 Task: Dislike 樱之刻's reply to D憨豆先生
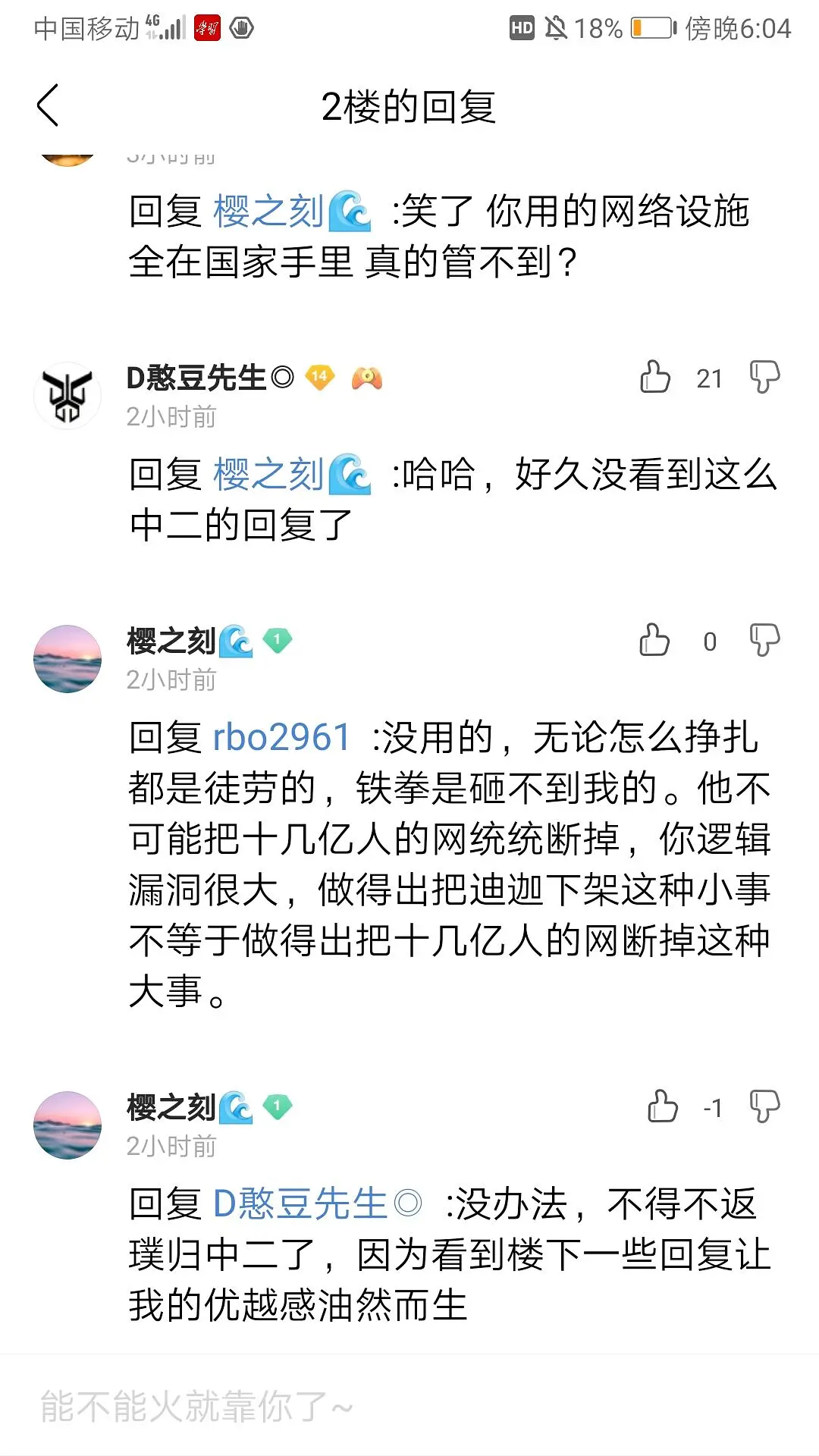(x=764, y=1106)
